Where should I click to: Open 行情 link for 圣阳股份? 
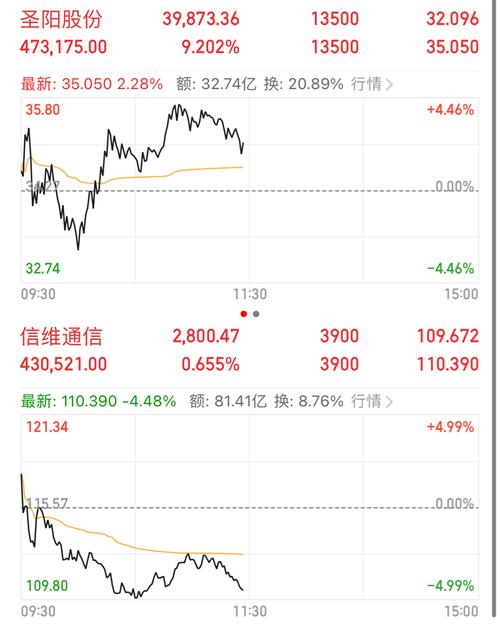pos(372,84)
